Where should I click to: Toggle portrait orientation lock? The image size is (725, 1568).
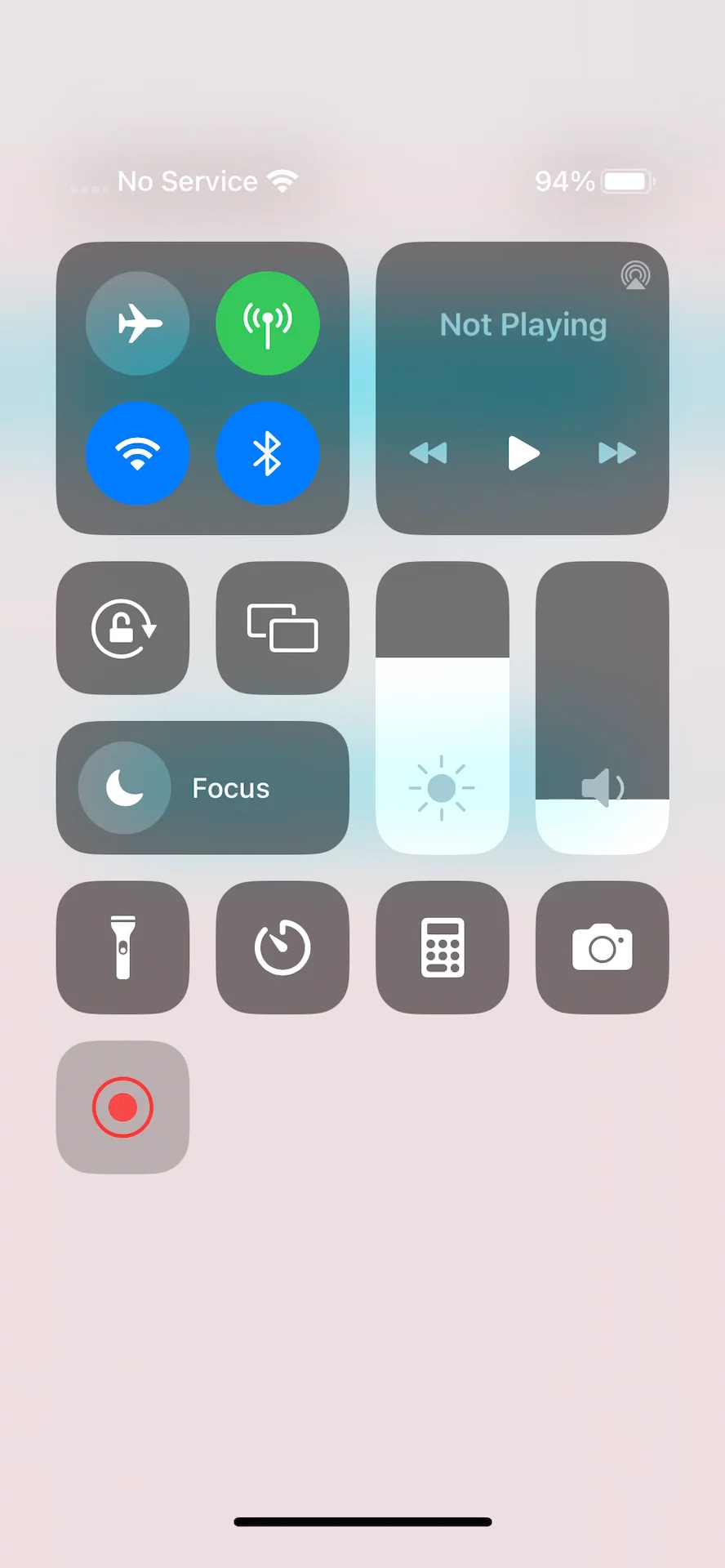click(122, 628)
